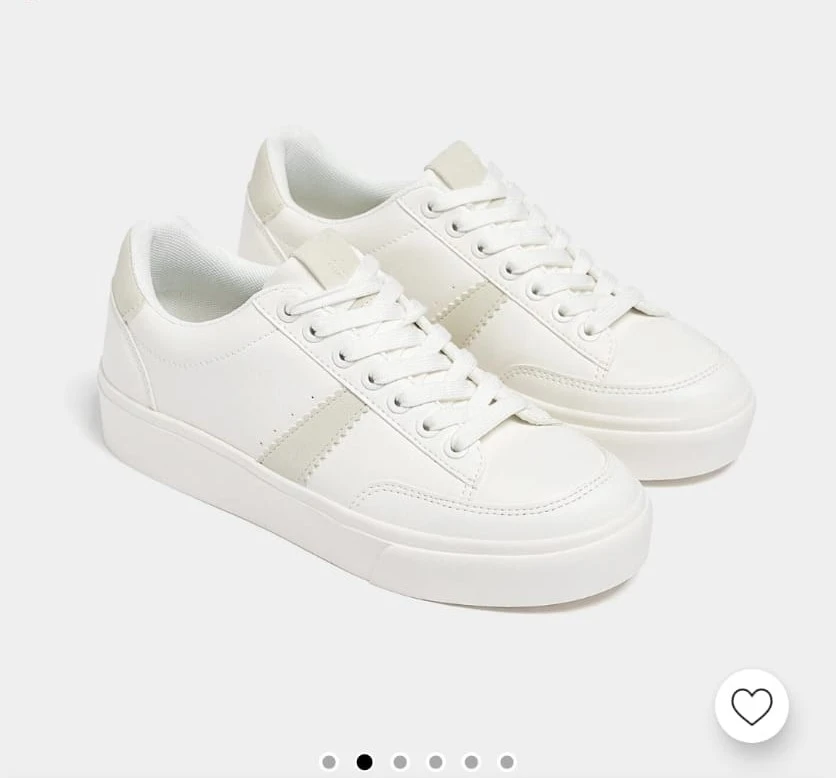The width and height of the screenshot is (836, 778).
Task: Add the sneakers to favorites with the heart
Action: click(x=752, y=706)
